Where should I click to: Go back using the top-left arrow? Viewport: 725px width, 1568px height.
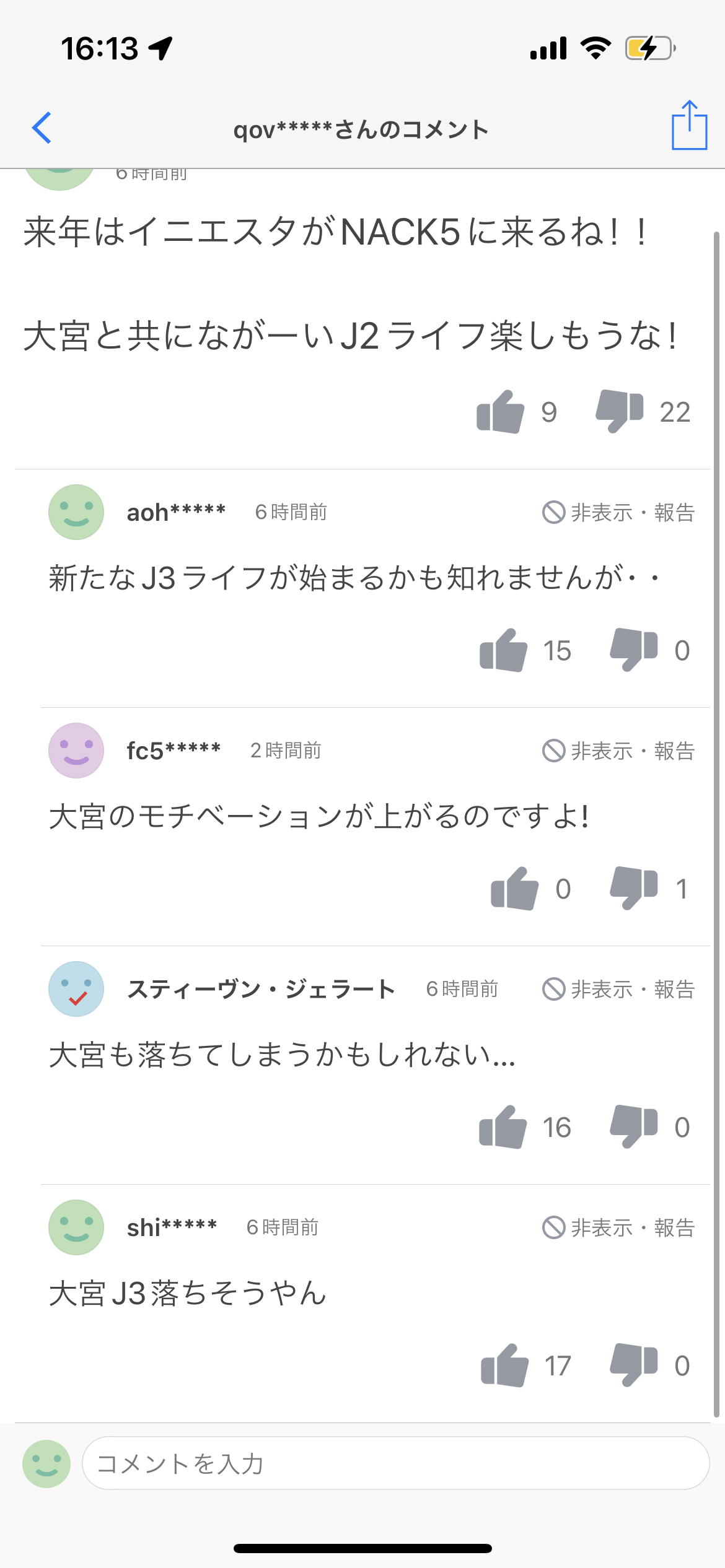coord(42,128)
